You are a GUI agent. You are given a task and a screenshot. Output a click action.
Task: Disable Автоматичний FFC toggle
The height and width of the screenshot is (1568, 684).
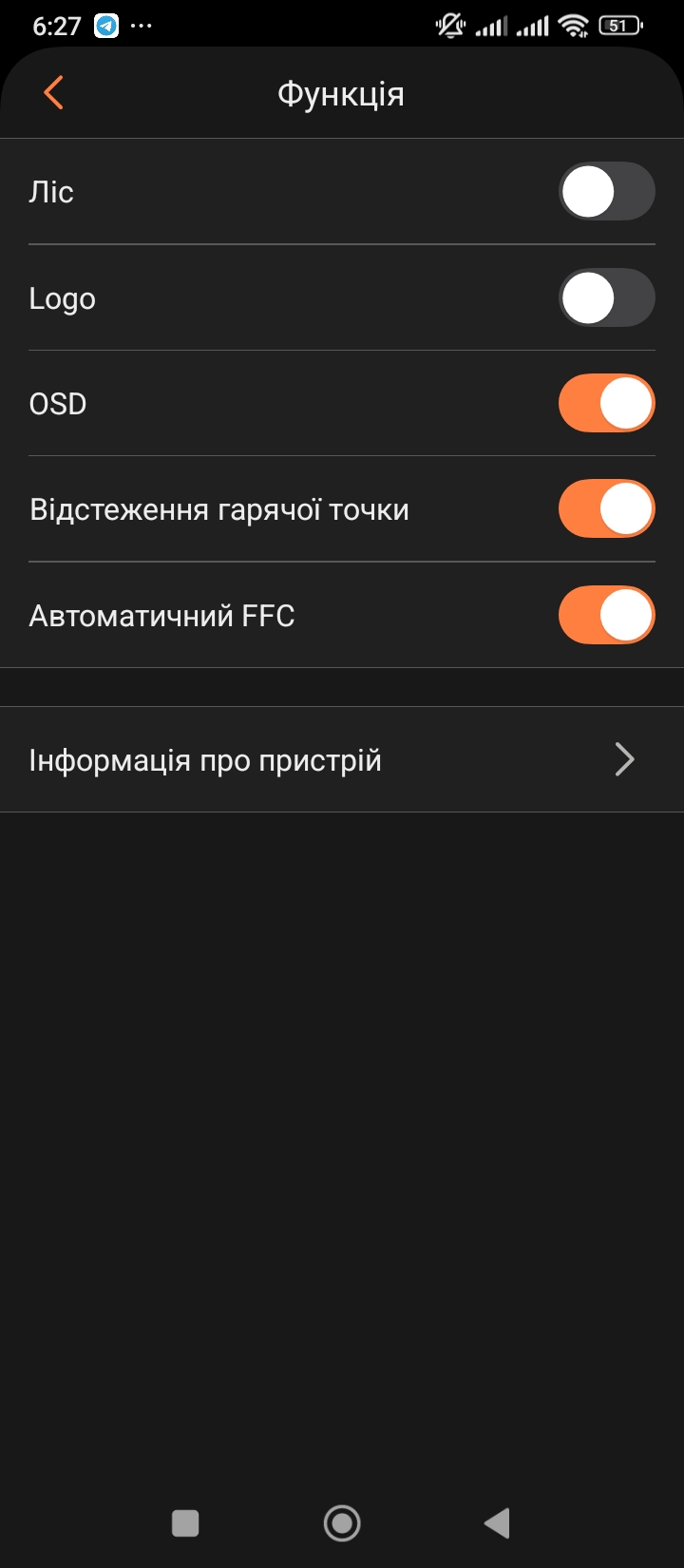(x=606, y=616)
